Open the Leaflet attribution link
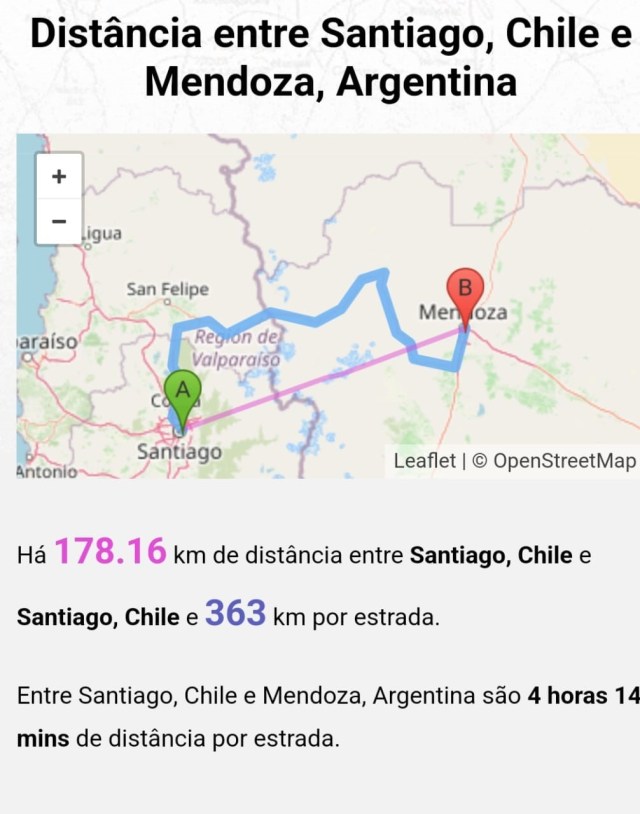The width and height of the screenshot is (640, 814). click(x=424, y=461)
